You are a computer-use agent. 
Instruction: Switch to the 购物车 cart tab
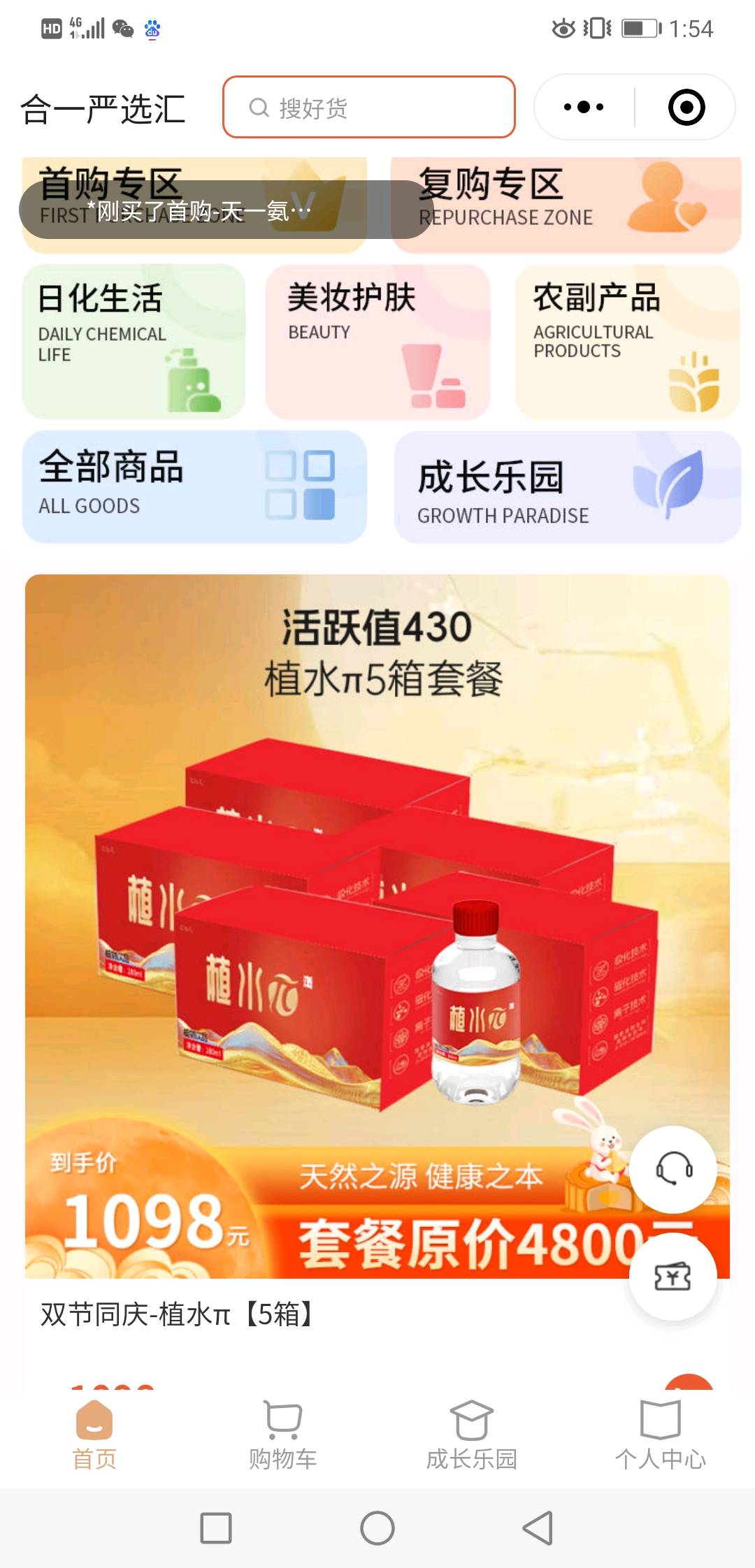click(283, 1435)
